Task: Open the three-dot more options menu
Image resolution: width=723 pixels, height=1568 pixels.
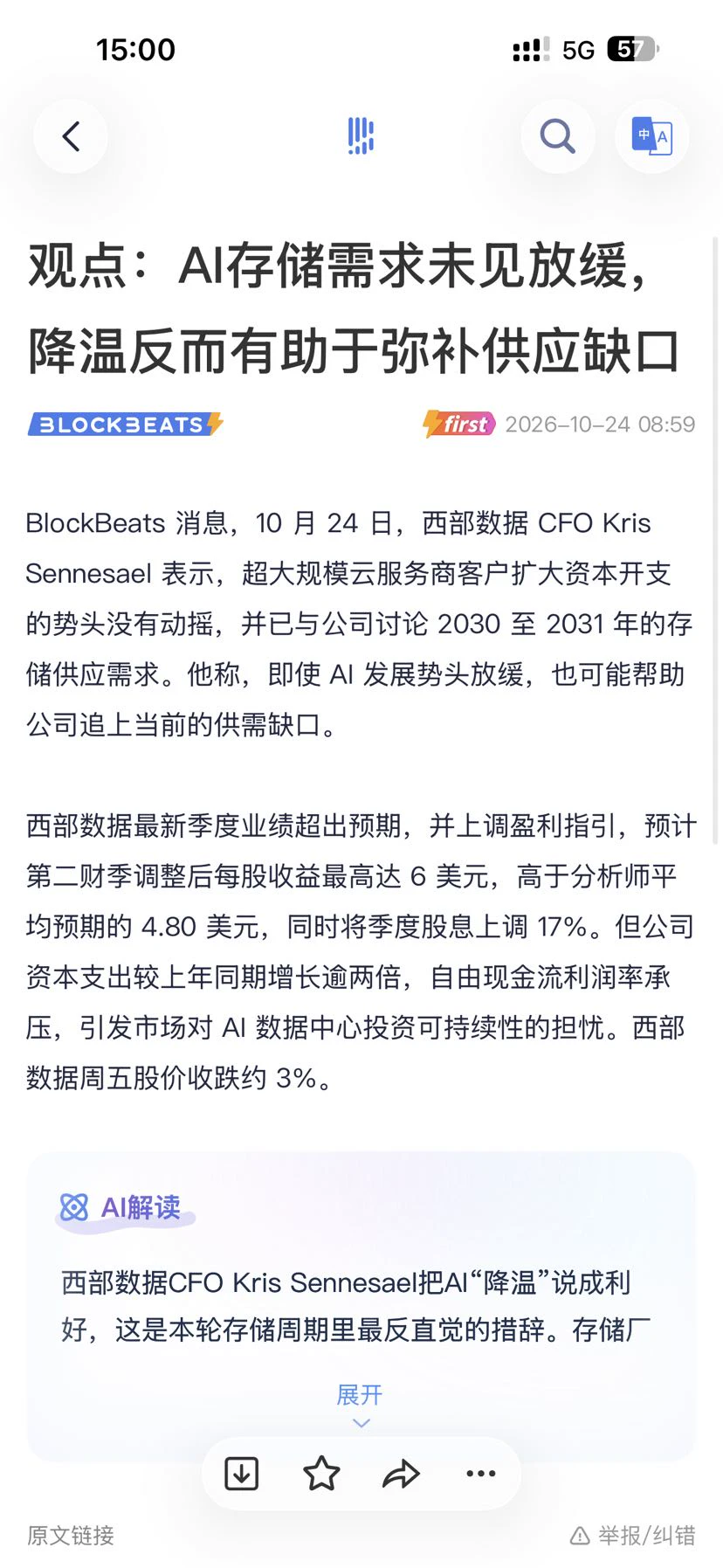Action: click(481, 1474)
